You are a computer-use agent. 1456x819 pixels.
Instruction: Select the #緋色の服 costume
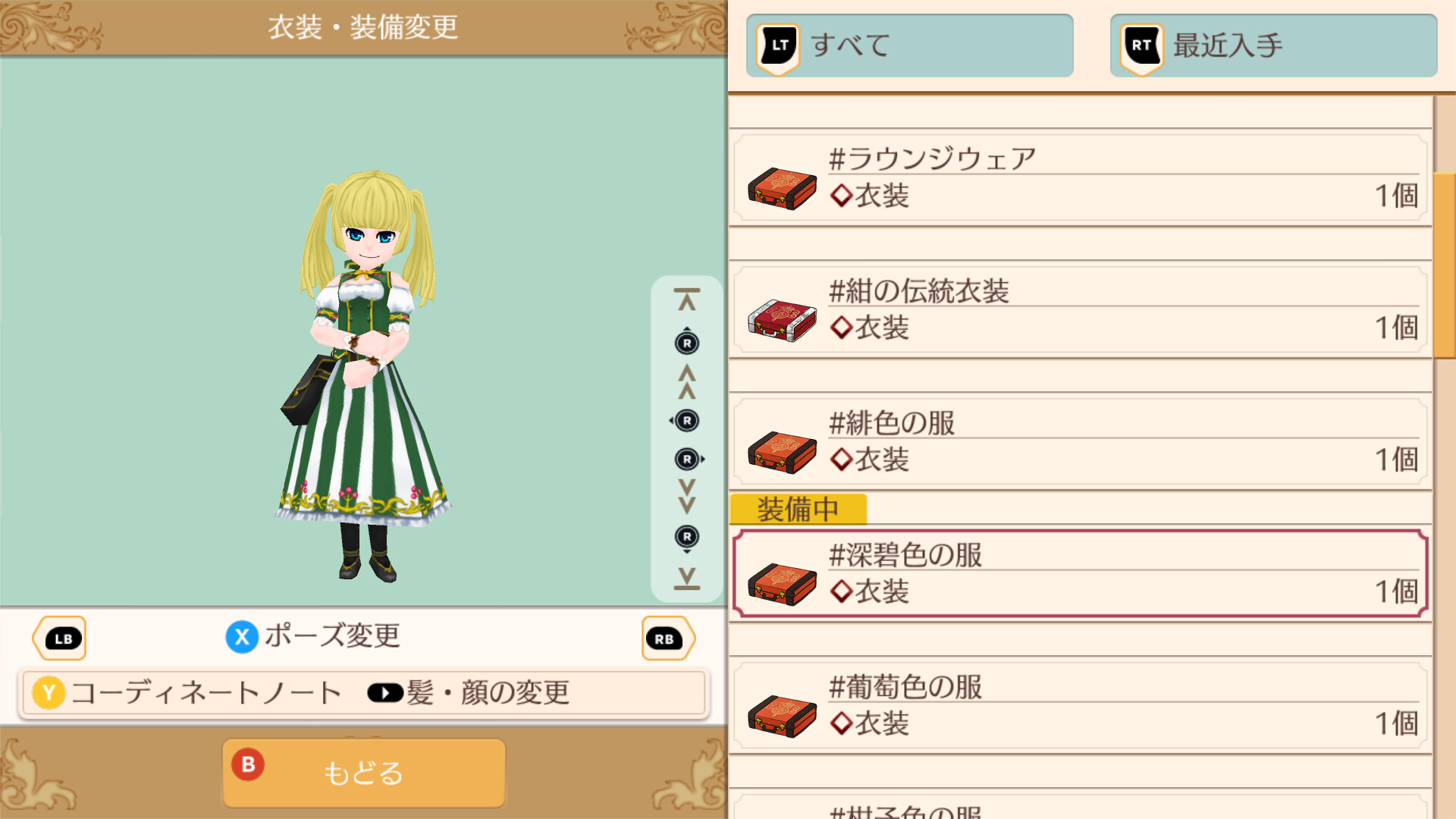[1080, 442]
